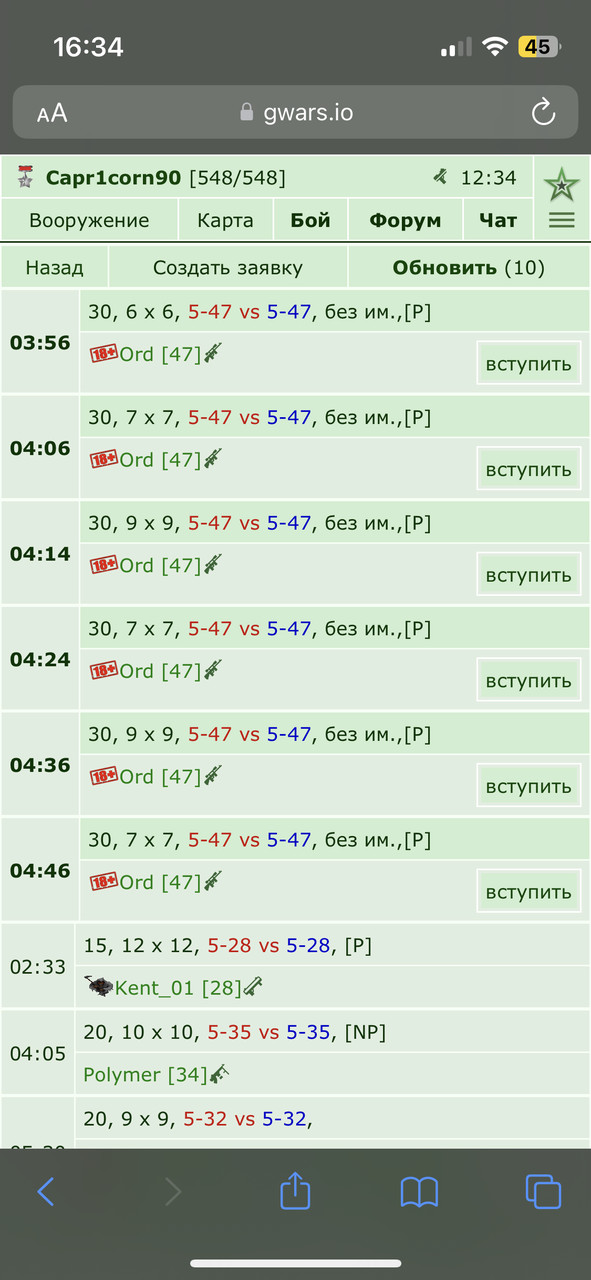Open the Kent_01 player profile
Viewport: 591px width, 1280px height.
pyautogui.click(x=178, y=988)
